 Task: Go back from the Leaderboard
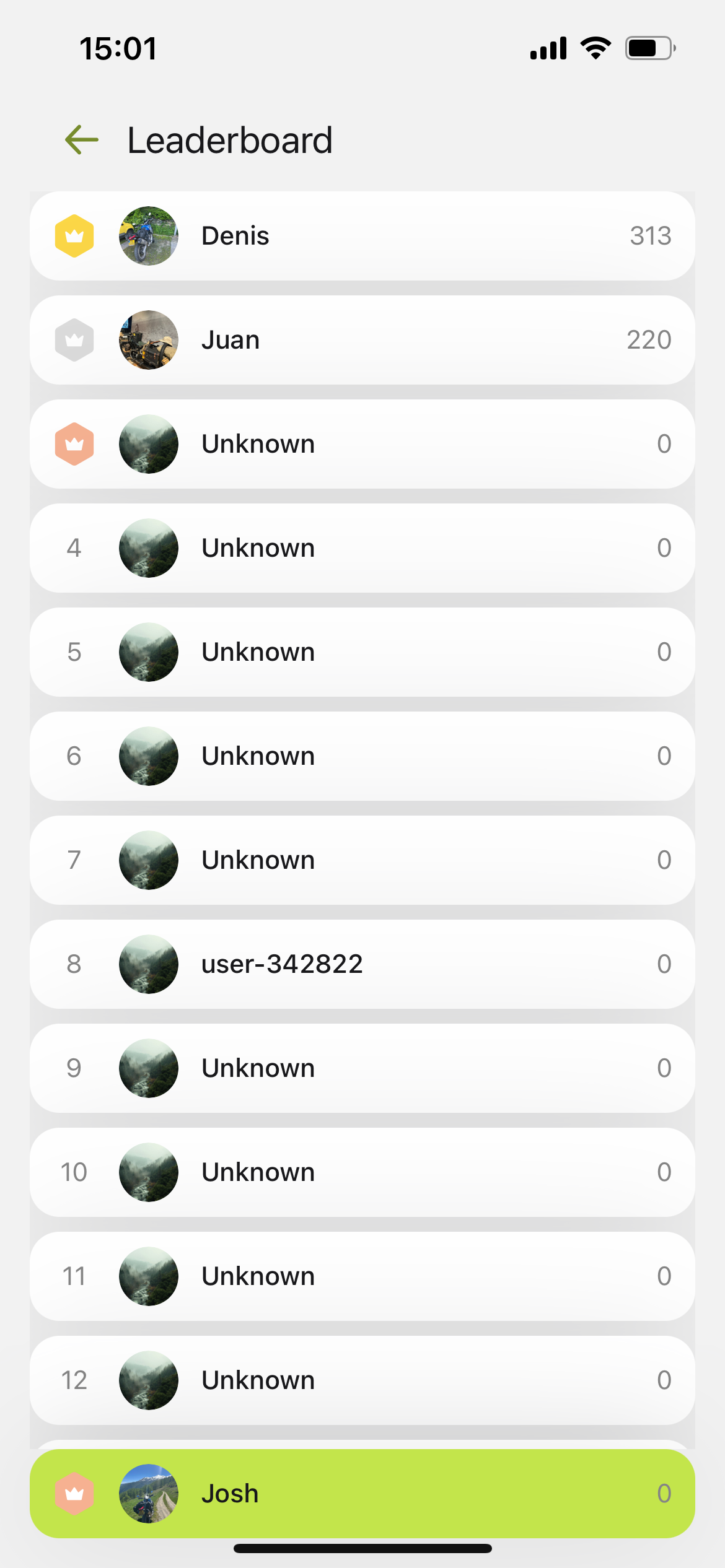pos(82,140)
